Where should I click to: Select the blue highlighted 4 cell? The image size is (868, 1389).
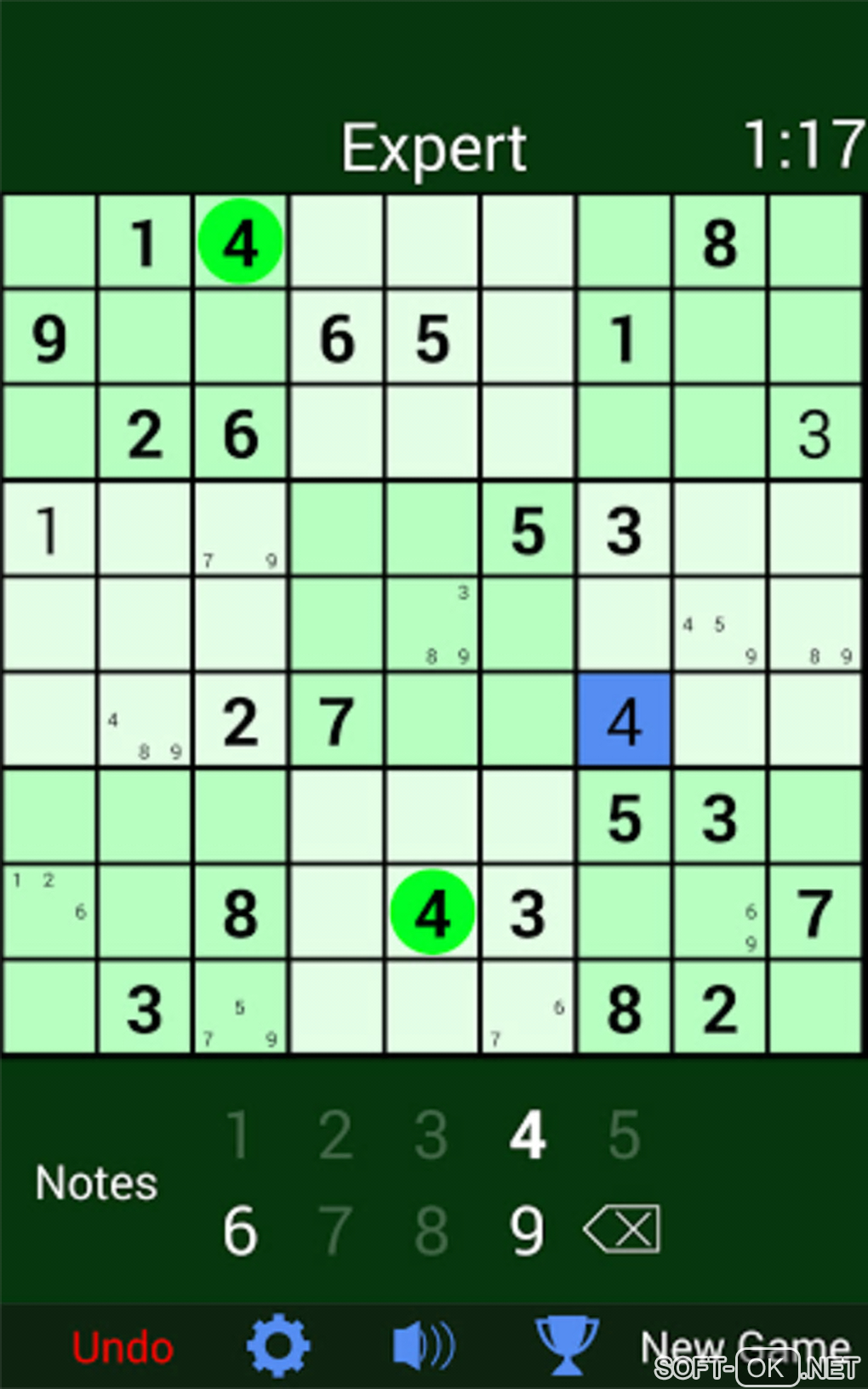(x=624, y=721)
